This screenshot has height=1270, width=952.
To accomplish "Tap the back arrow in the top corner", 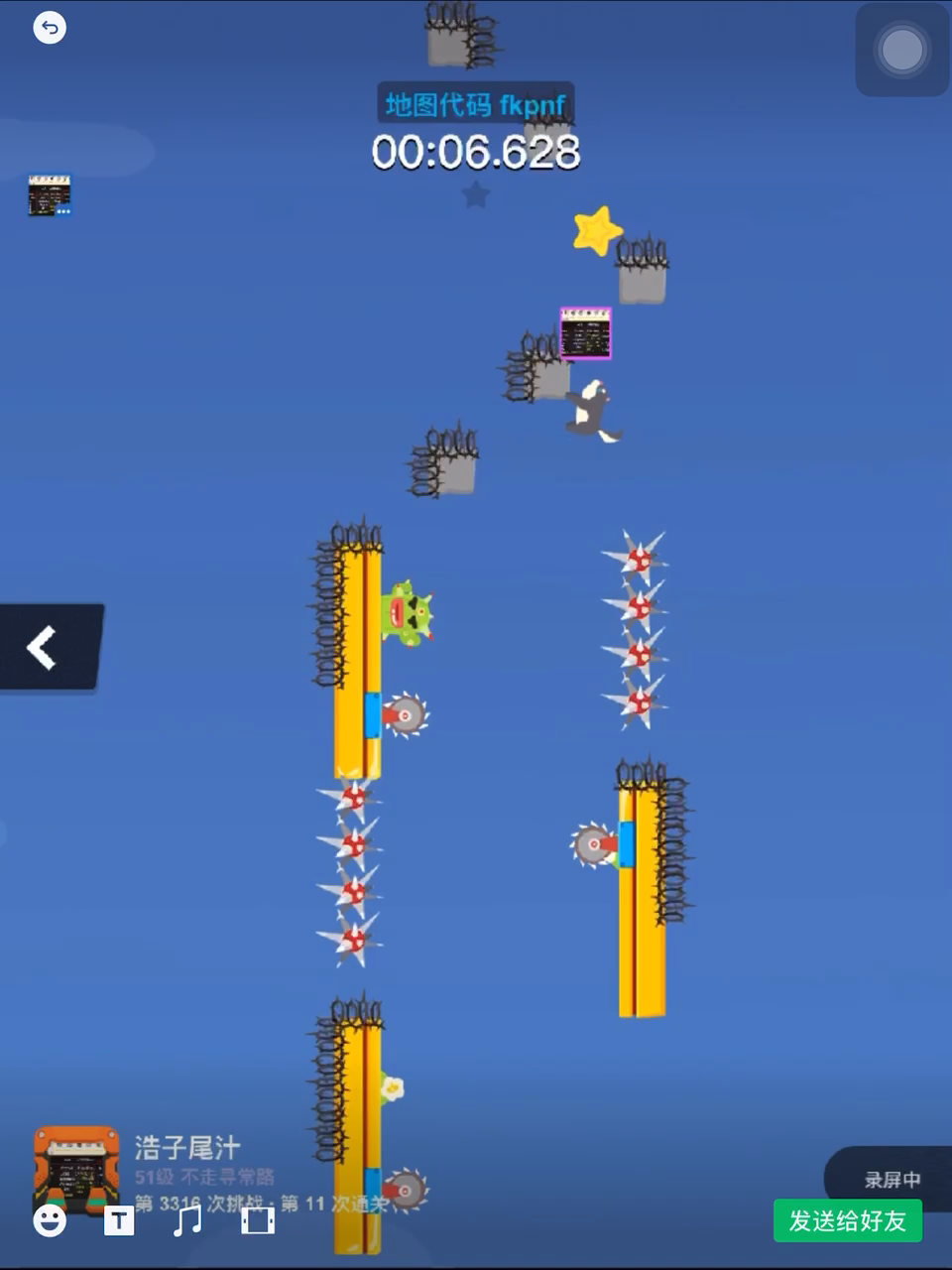I will (49, 28).
